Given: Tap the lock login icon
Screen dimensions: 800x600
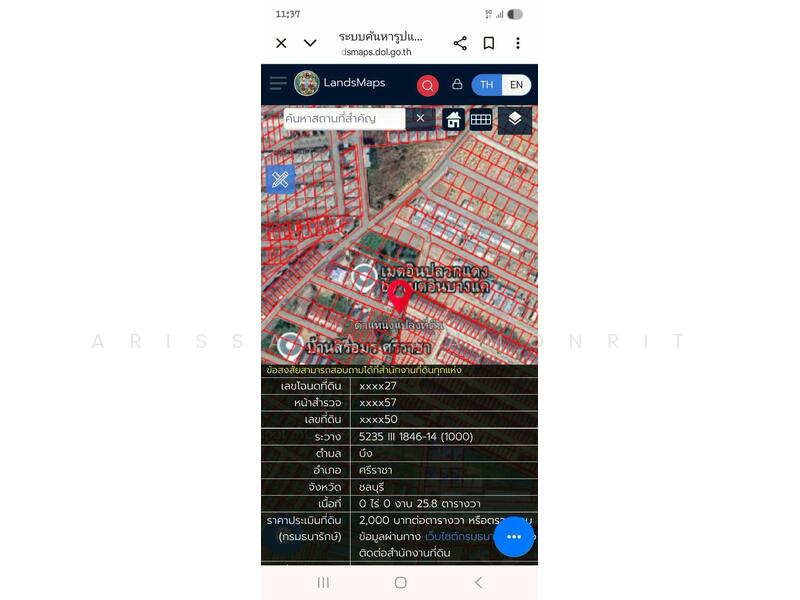Looking at the screenshot, I should (457, 85).
